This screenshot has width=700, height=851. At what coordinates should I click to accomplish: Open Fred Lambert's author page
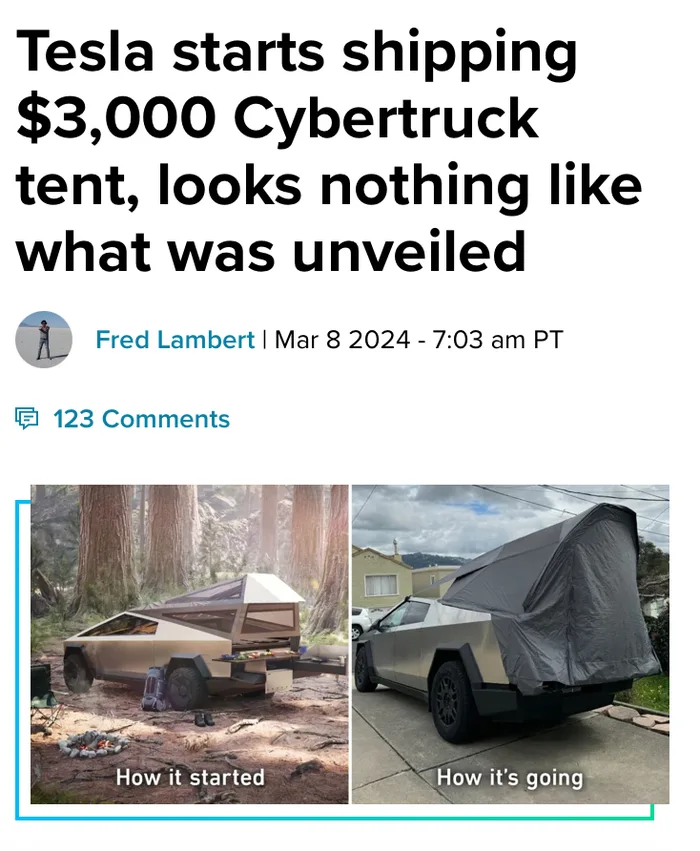[x=175, y=340]
